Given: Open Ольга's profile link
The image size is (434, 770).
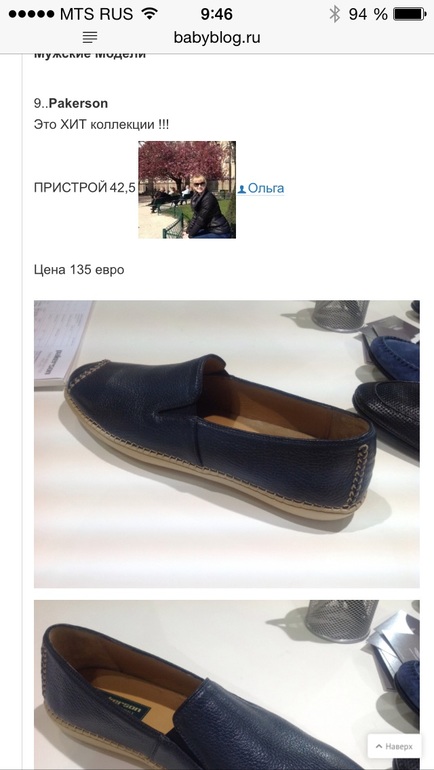Looking at the screenshot, I should tap(261, 188).
